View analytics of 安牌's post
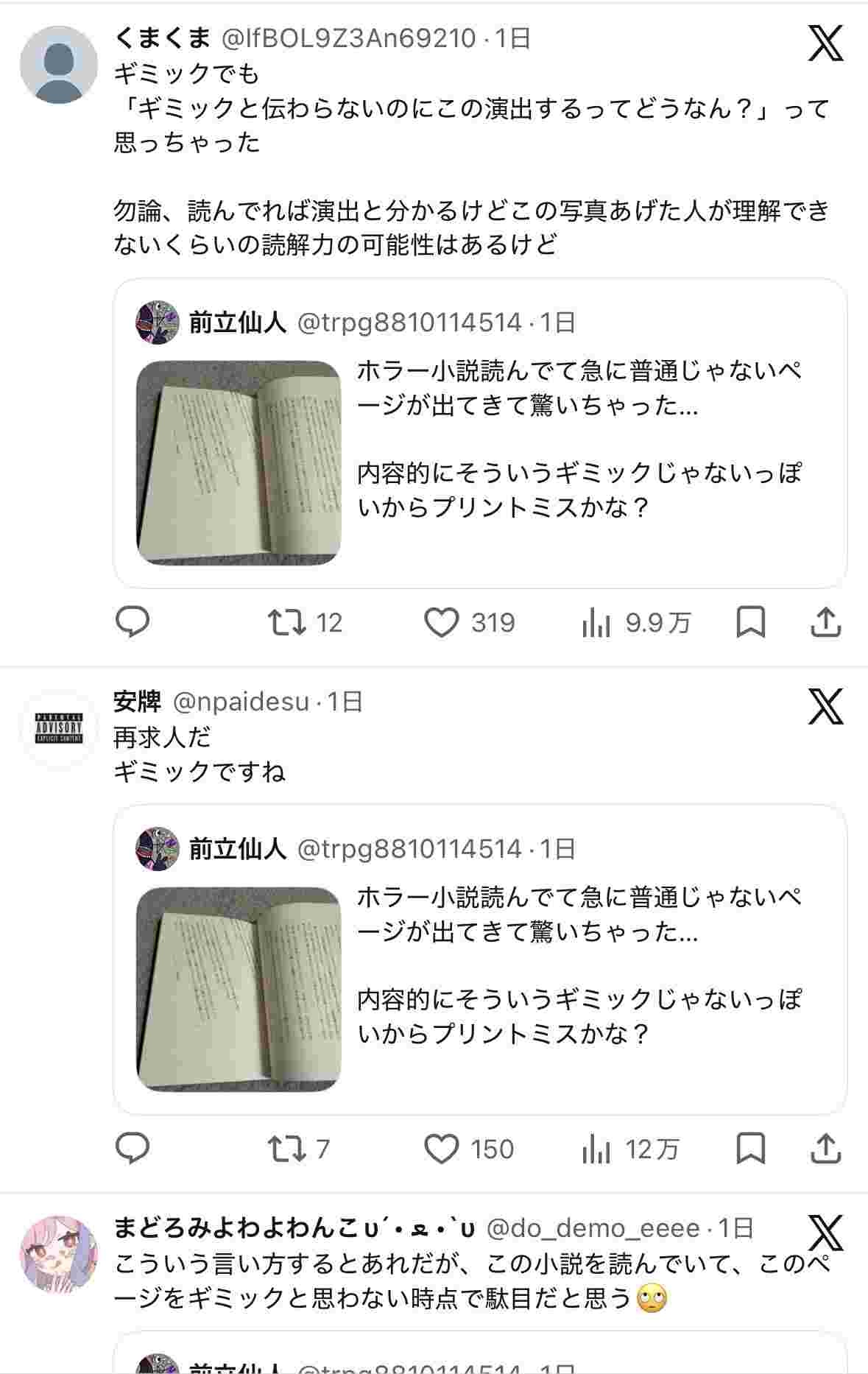The width and height of the screenshot is (868, 1374). (596, 1149)
